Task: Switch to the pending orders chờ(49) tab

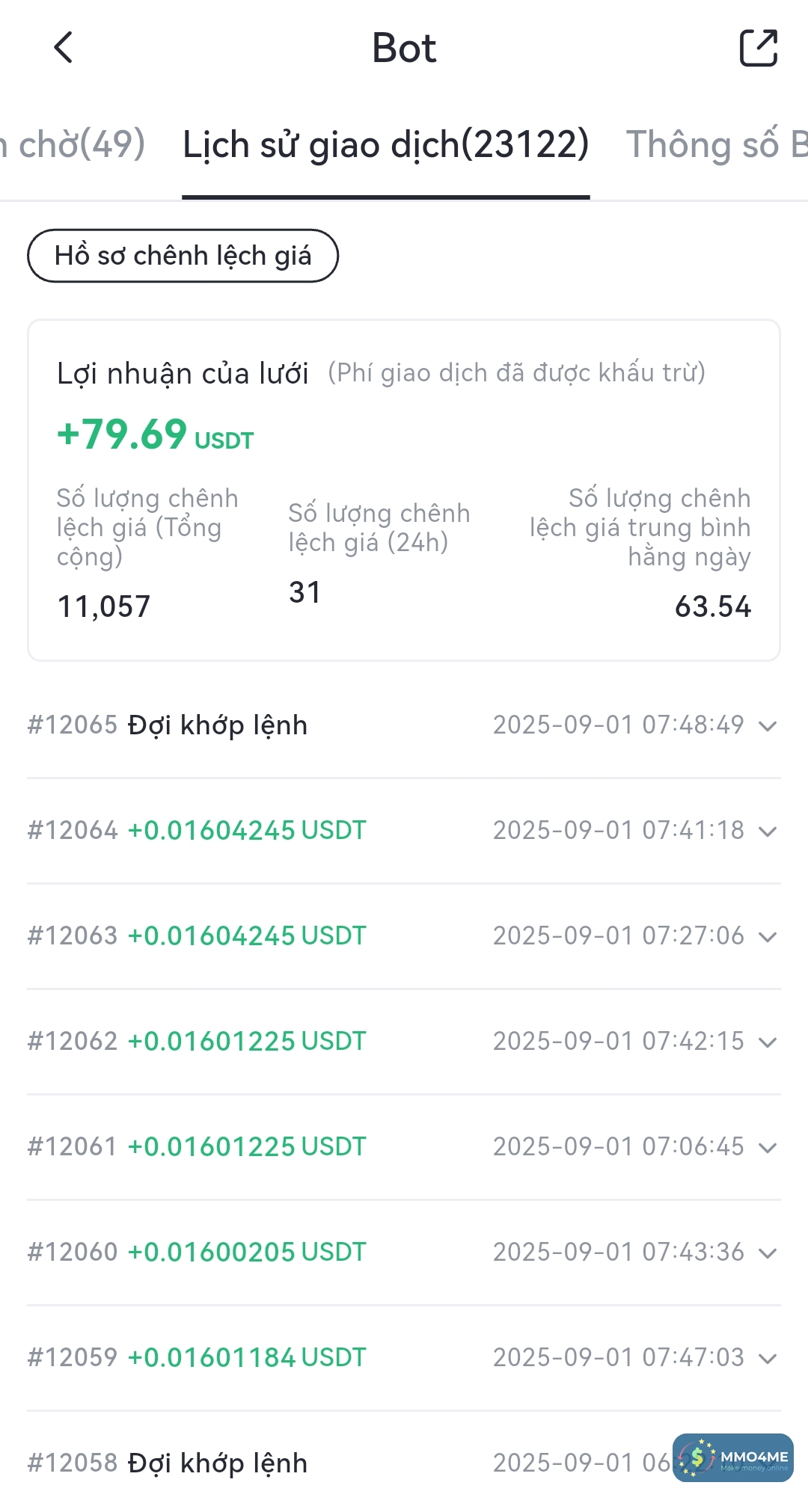Action: [x=73, y=144]
